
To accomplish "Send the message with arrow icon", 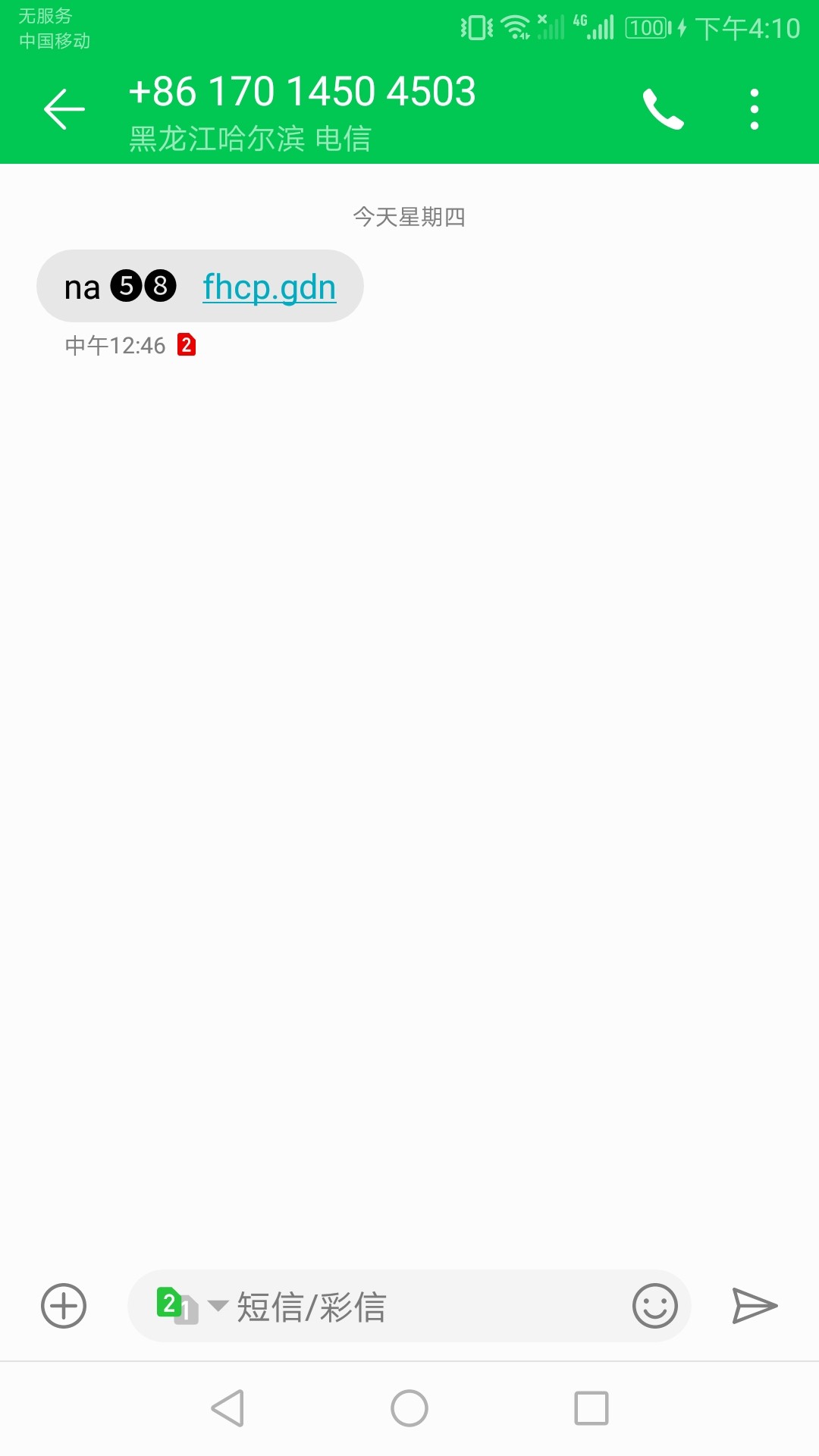I will (755, 1306).
